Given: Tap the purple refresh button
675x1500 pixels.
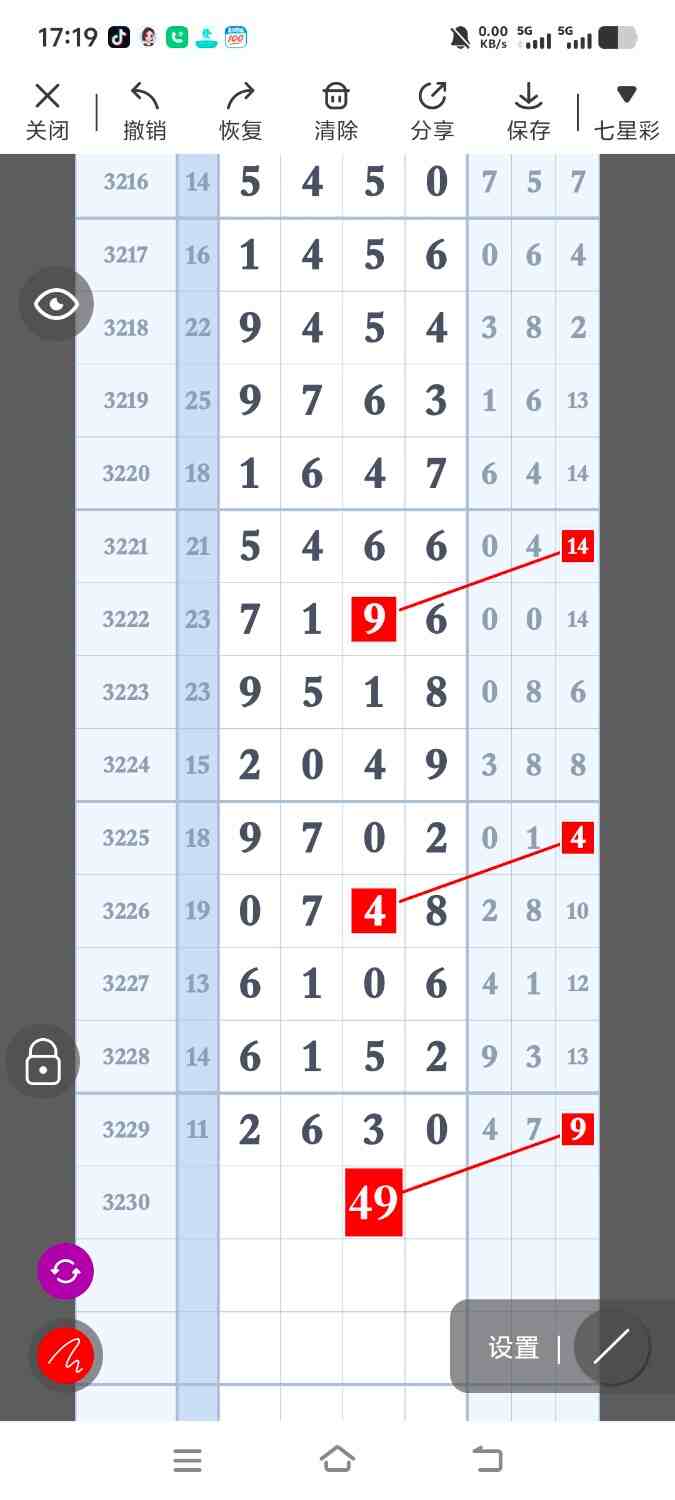Looking at the screenshot, I should [65, 1271].
